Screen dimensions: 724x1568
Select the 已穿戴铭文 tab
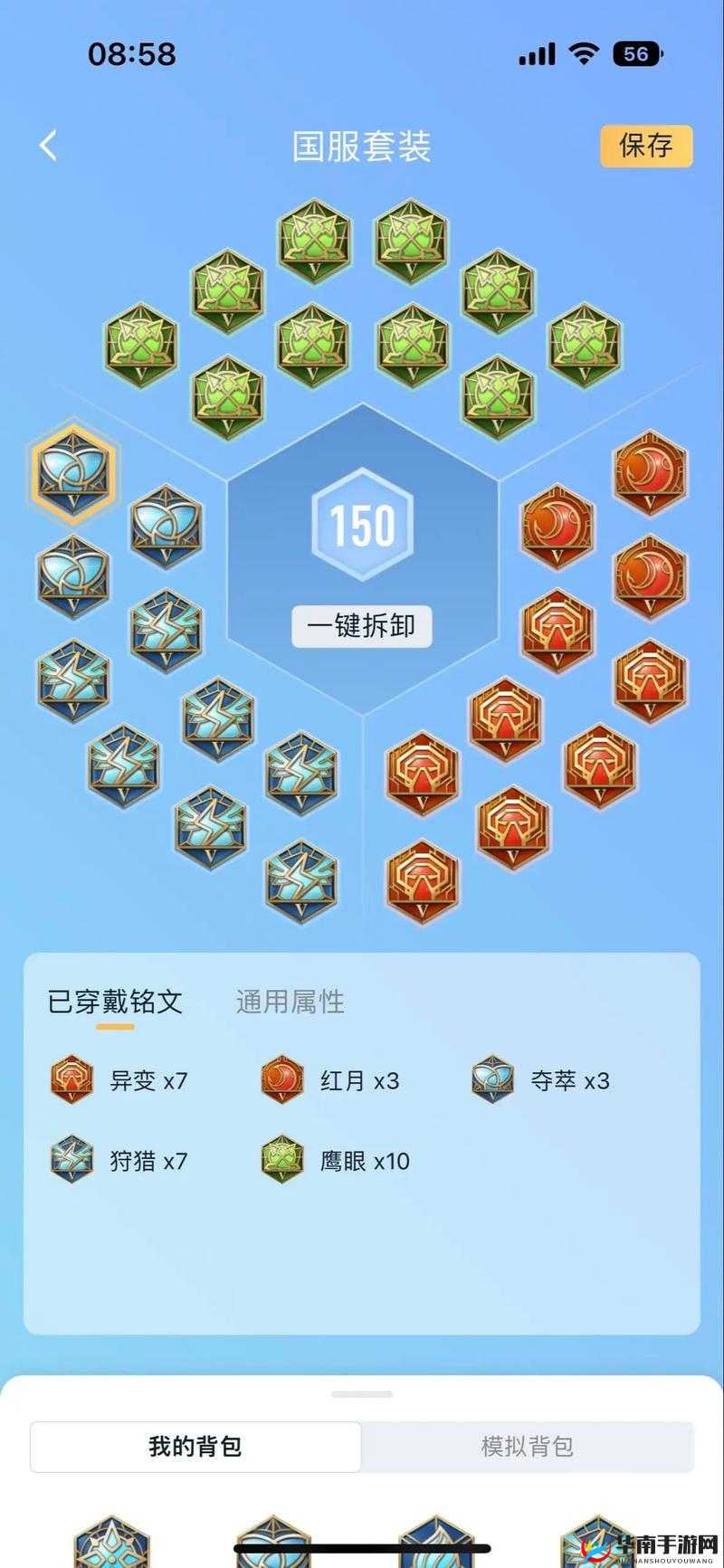pos(116,1002)
